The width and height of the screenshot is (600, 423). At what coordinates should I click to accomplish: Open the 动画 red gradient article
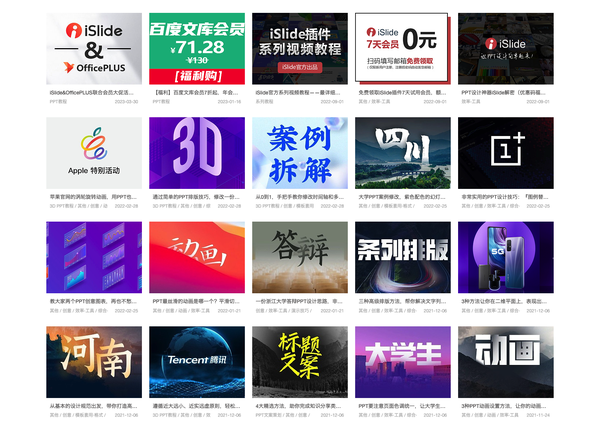[197, 257]
